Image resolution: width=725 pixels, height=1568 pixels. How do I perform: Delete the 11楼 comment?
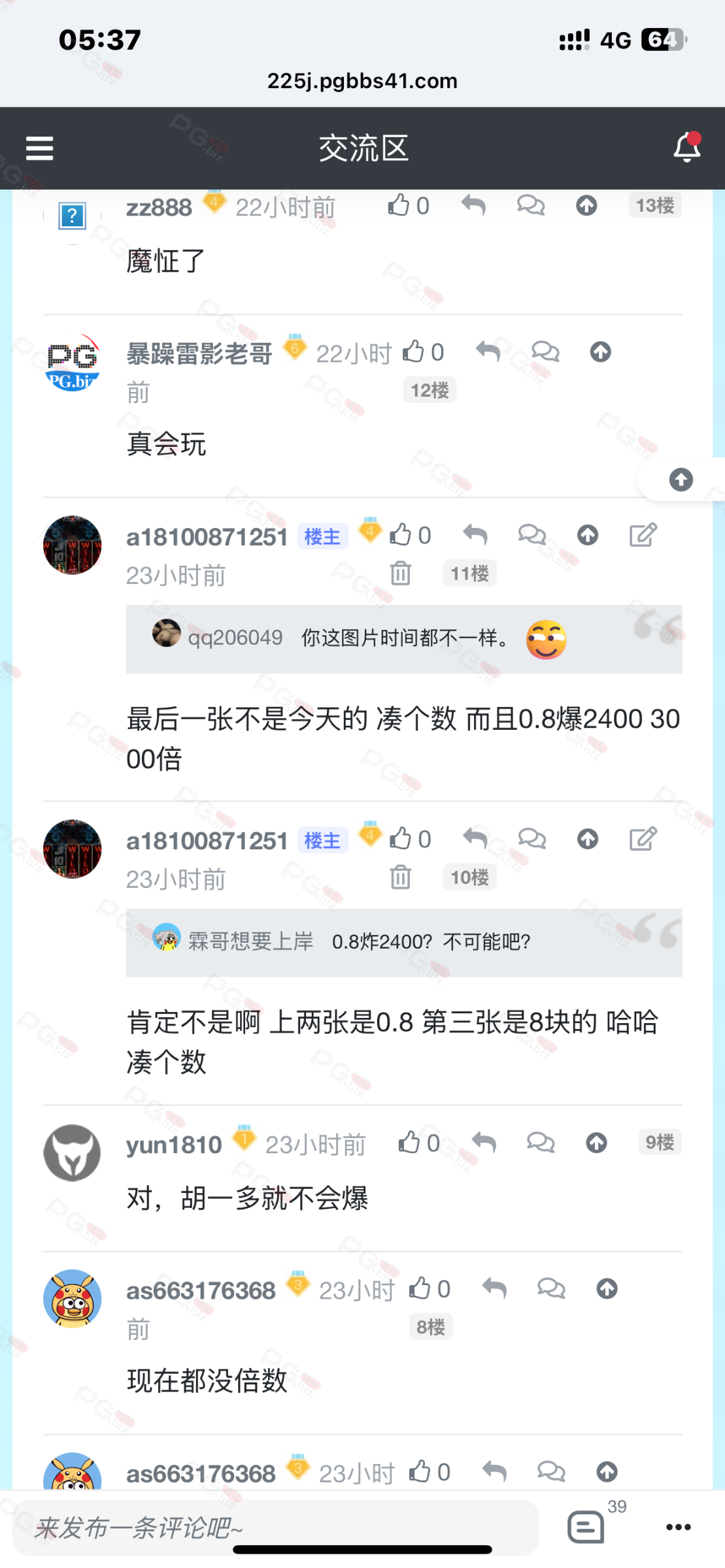(x=400, y=574)
